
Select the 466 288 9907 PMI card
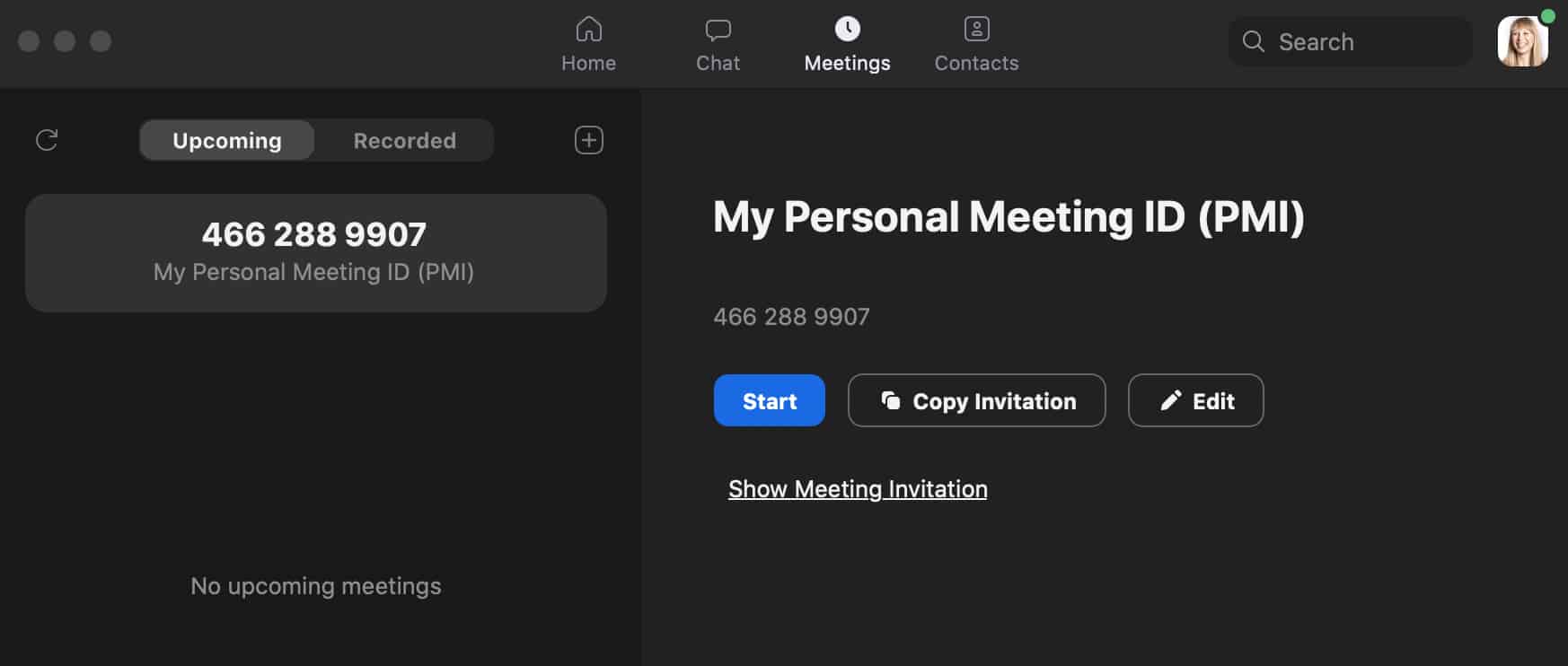(315, 253)
